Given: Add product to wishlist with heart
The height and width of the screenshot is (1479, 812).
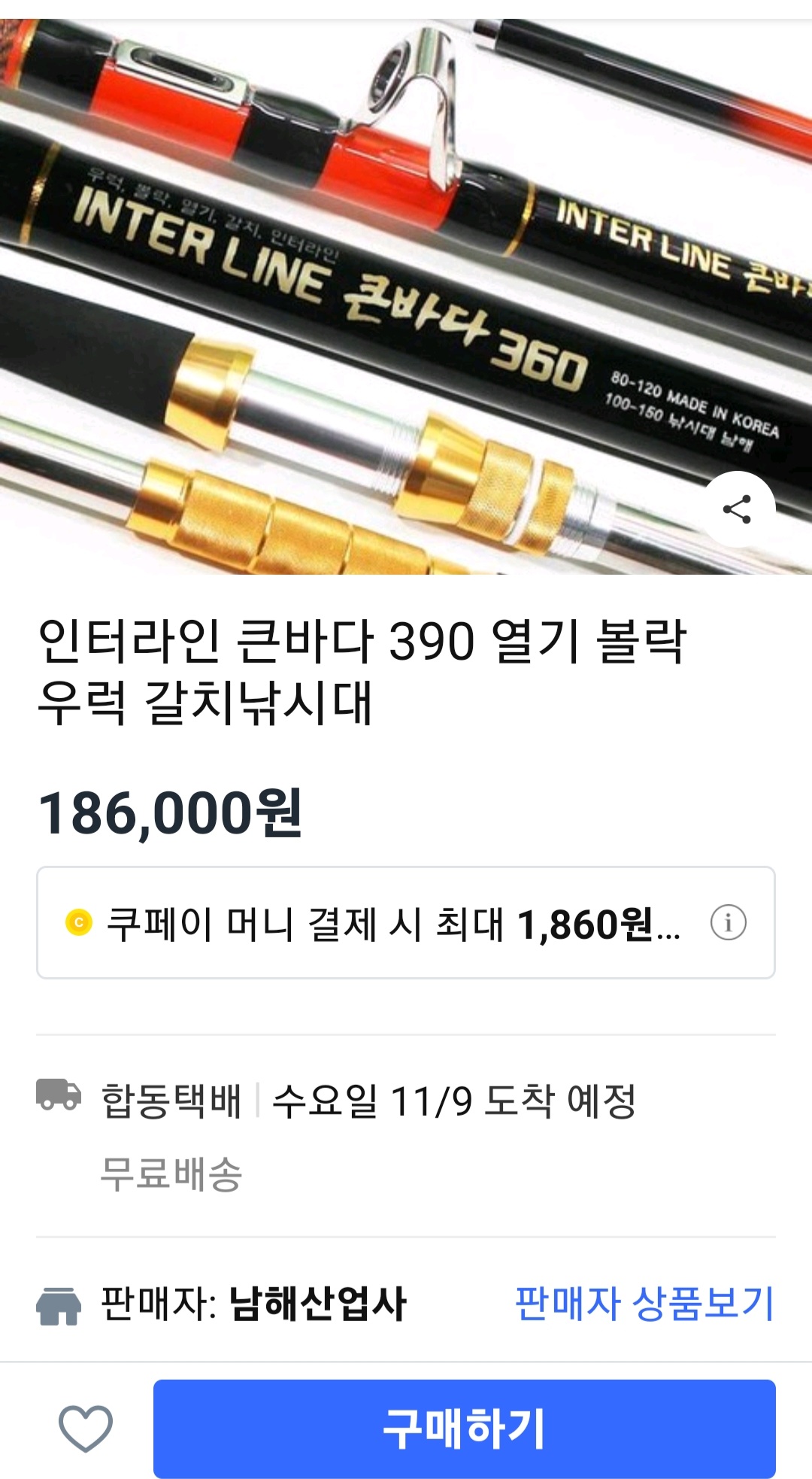Looking at the screenshot, I should tap(86, 1428).
